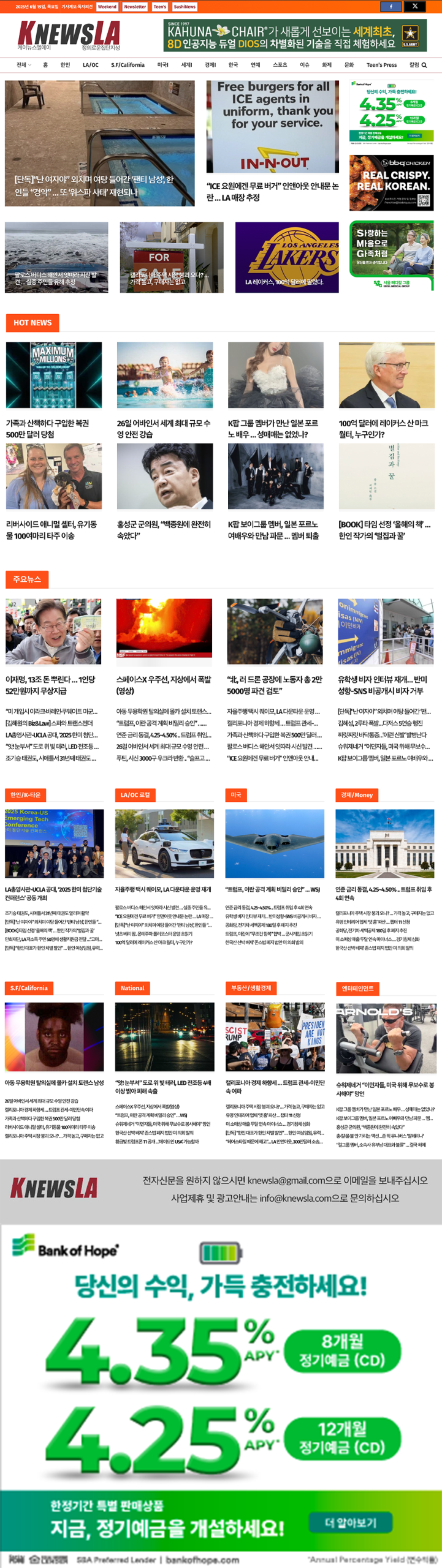Open SushiNews from the top bar

(184, 7)
